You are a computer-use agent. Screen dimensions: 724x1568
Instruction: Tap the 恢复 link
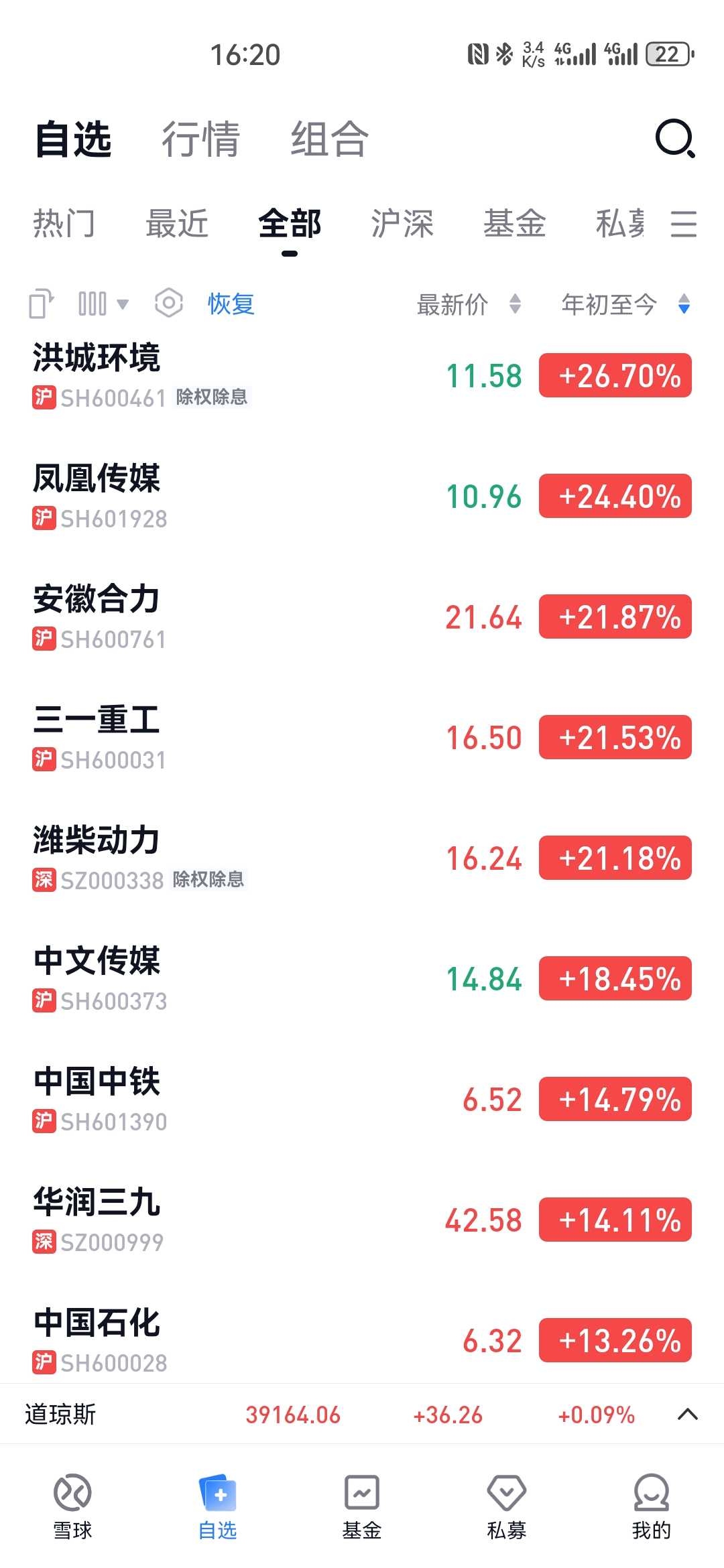[x=231, y=304]
